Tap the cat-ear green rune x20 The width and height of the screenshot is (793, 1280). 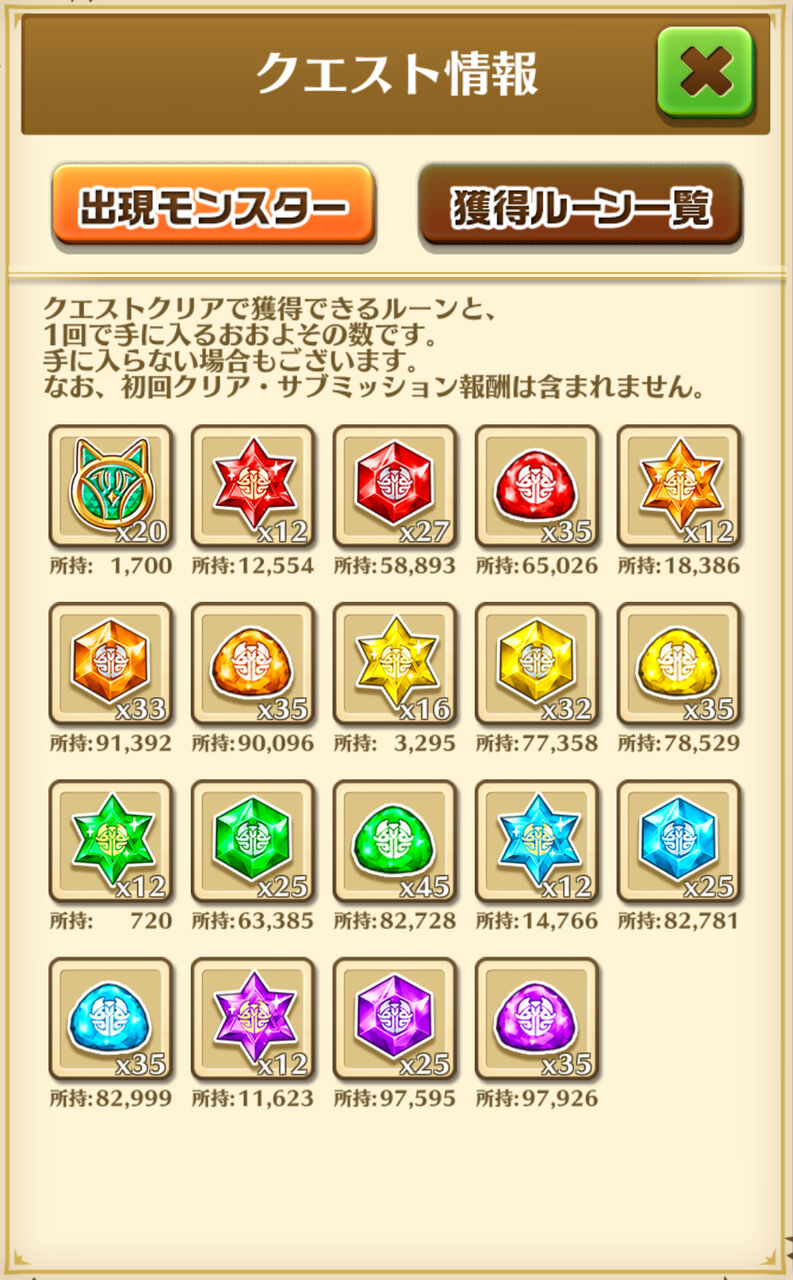(110, 486)
